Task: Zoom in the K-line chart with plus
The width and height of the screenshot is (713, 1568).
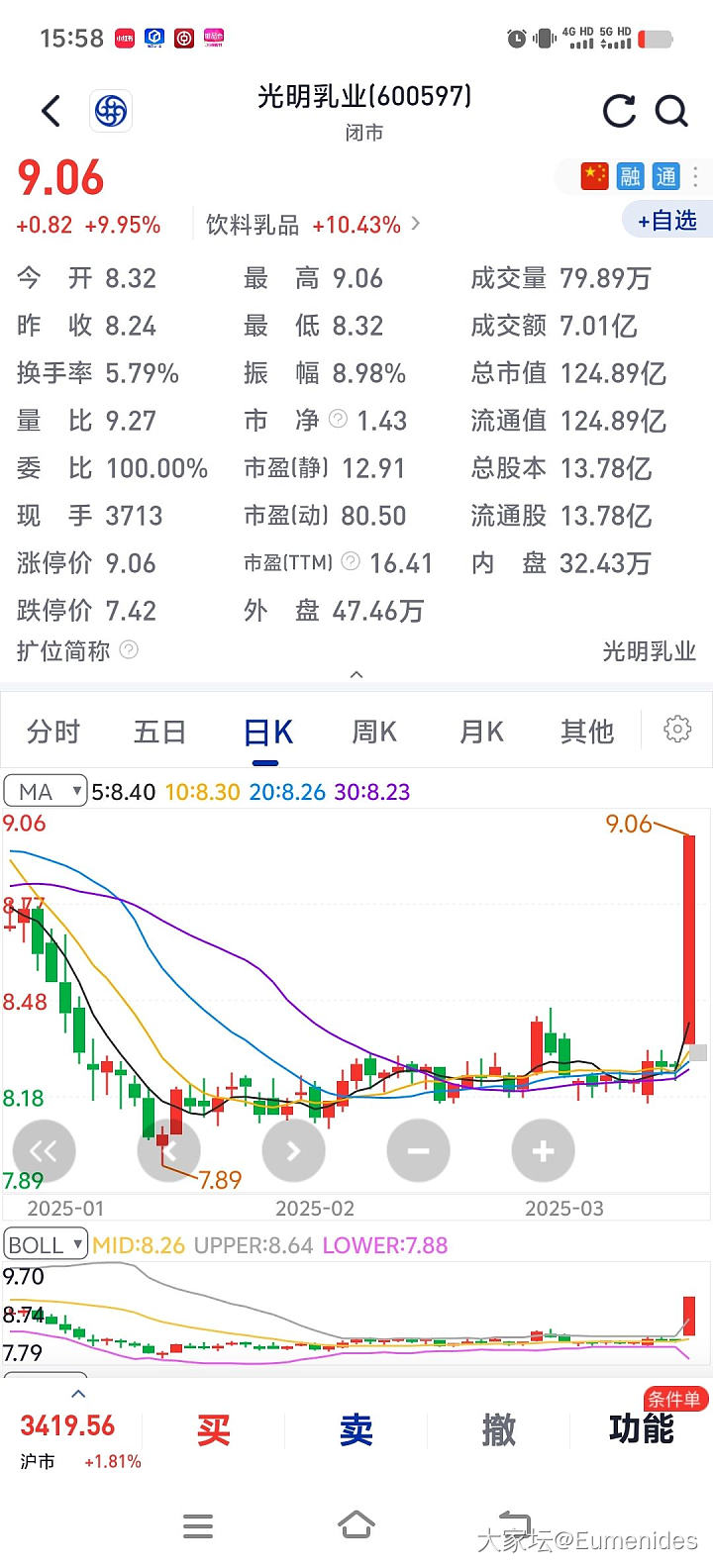Action: (543, 1151)
